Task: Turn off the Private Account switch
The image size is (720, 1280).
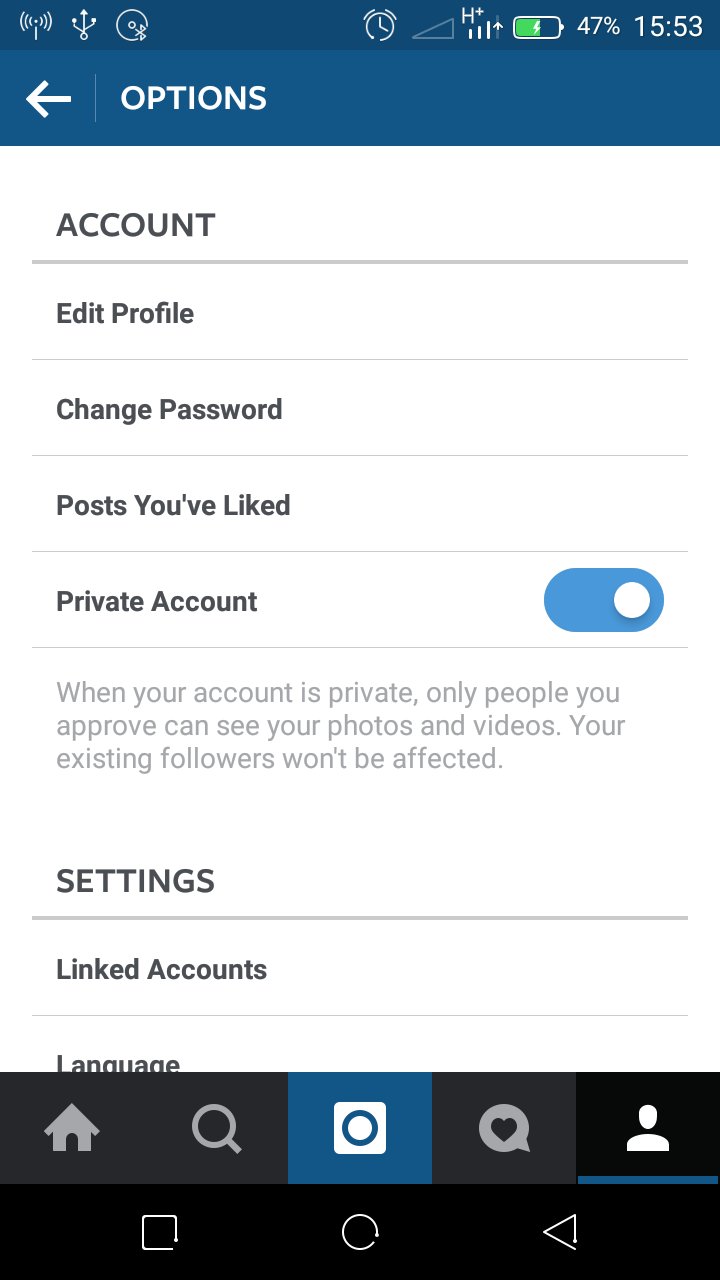Action: 603,601
